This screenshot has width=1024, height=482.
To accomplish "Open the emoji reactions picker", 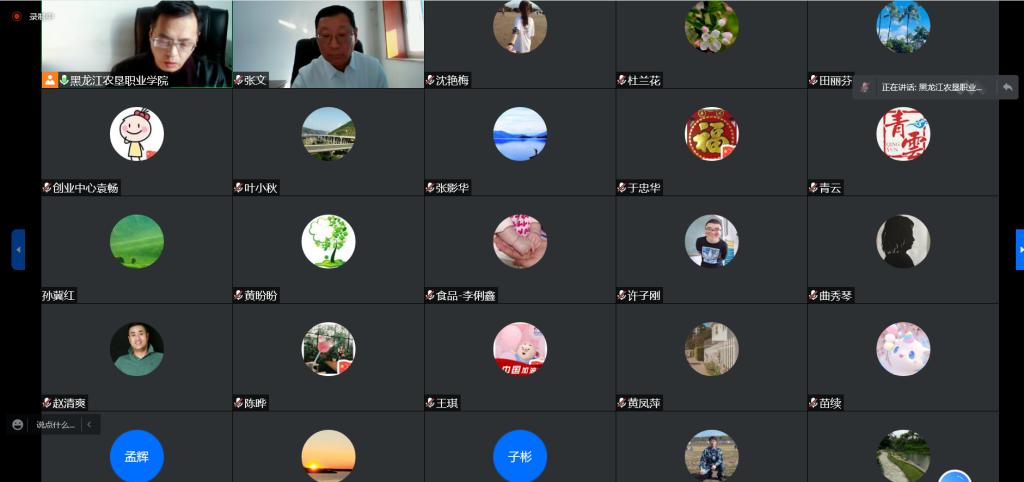I will (x=17, y=425).
